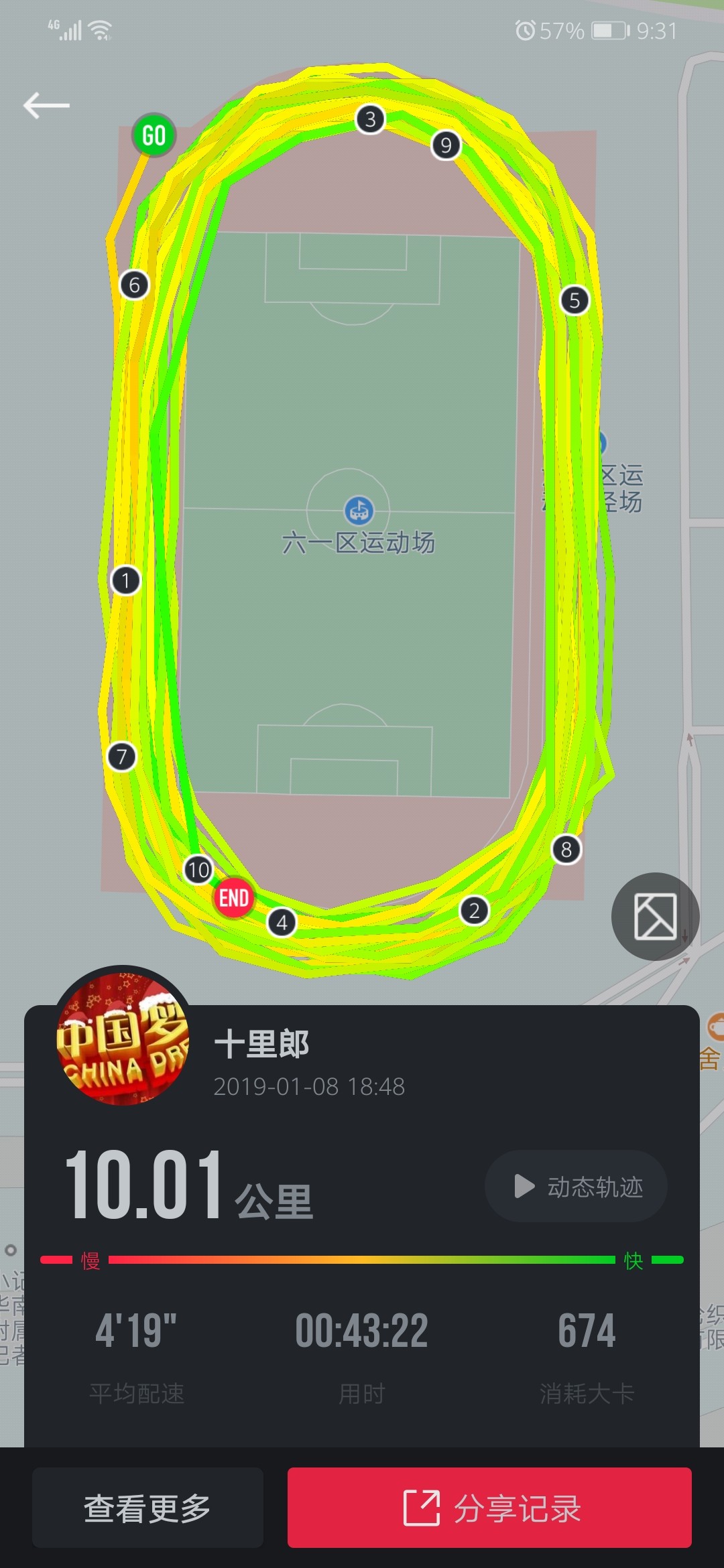Viewport: 724px width, 1568px height.
Task: Open the profile avatar of 十里郎
Action: [123, 1035]
